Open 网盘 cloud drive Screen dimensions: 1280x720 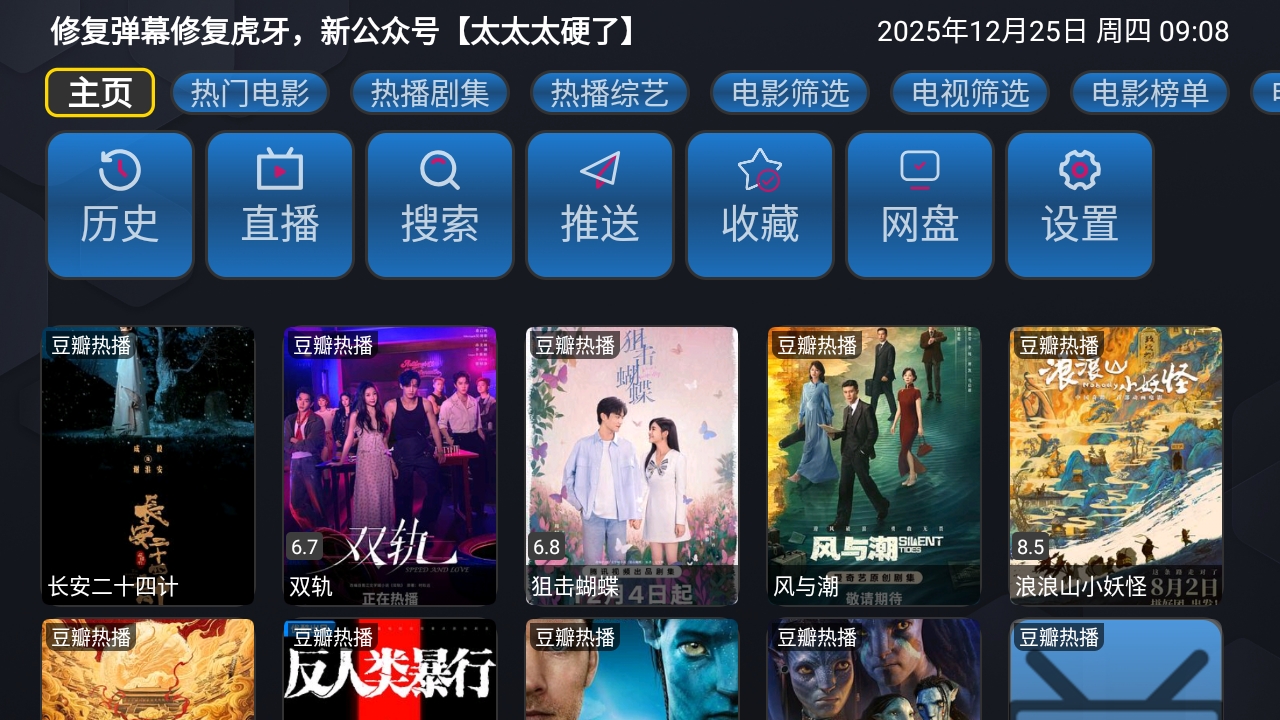click(920, 205)
